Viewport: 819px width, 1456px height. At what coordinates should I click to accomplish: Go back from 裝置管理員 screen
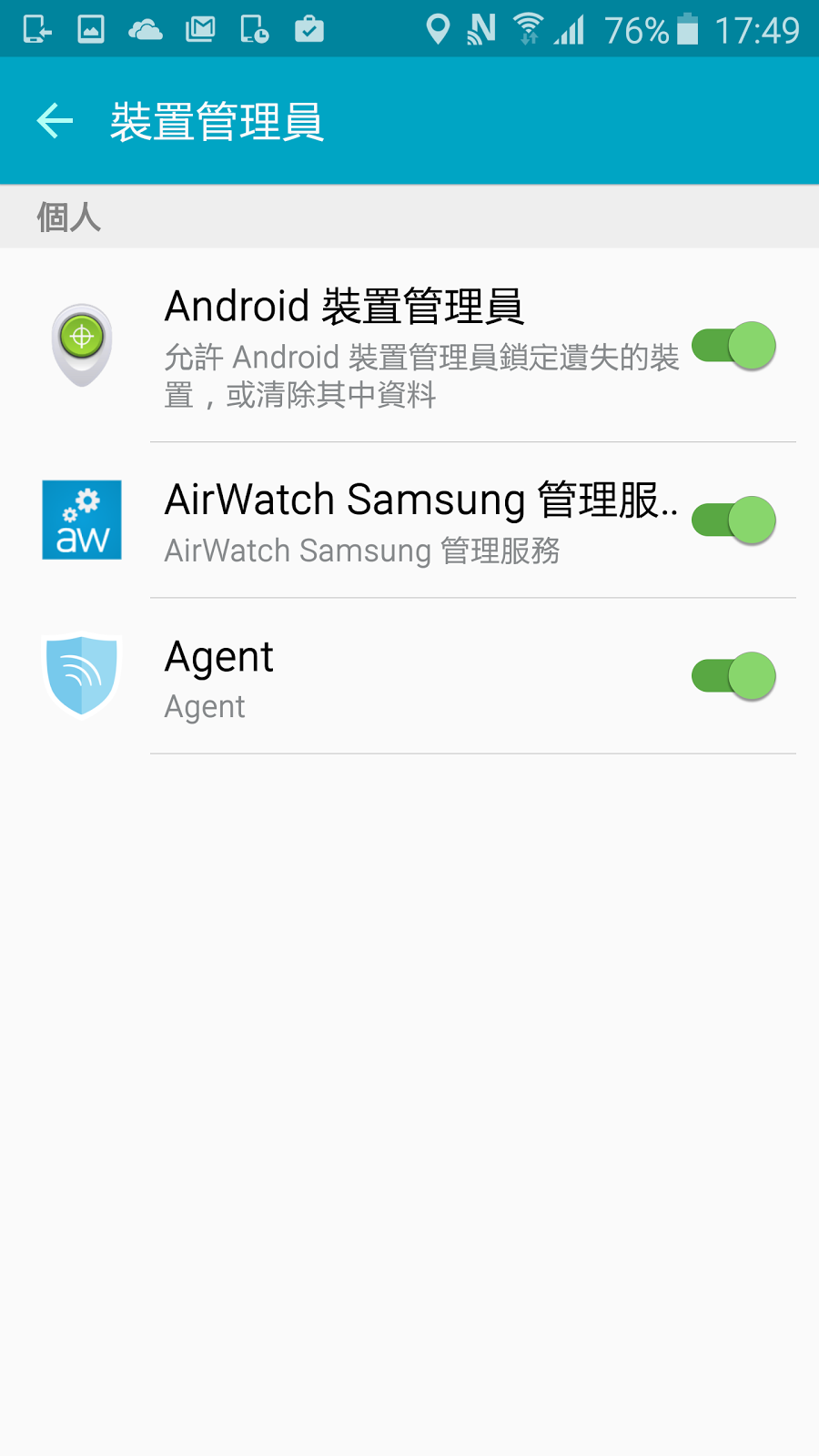coord(55,121)
